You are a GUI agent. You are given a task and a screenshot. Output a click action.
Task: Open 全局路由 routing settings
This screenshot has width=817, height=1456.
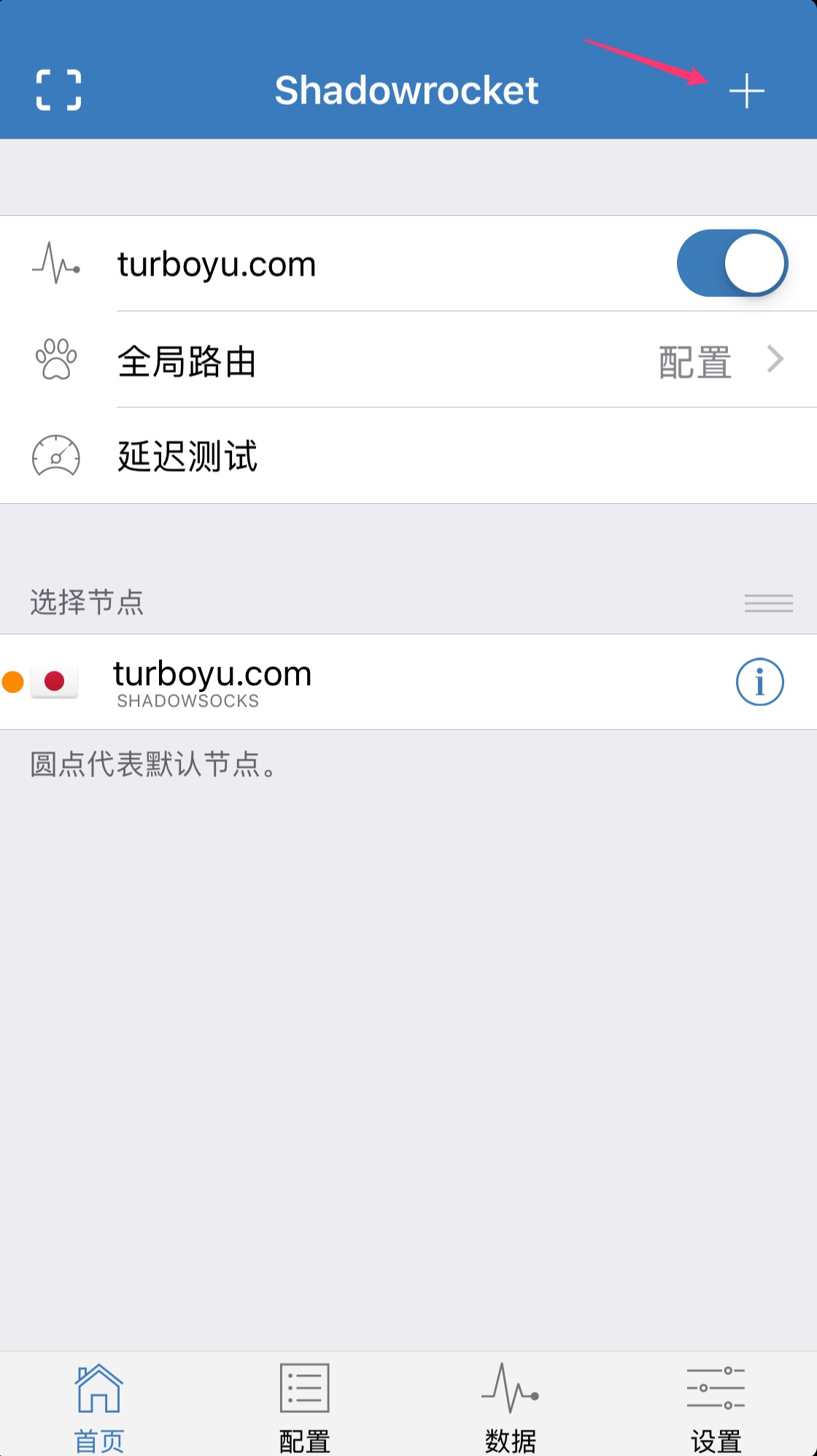pyautogui.click(x=408, y=359)
